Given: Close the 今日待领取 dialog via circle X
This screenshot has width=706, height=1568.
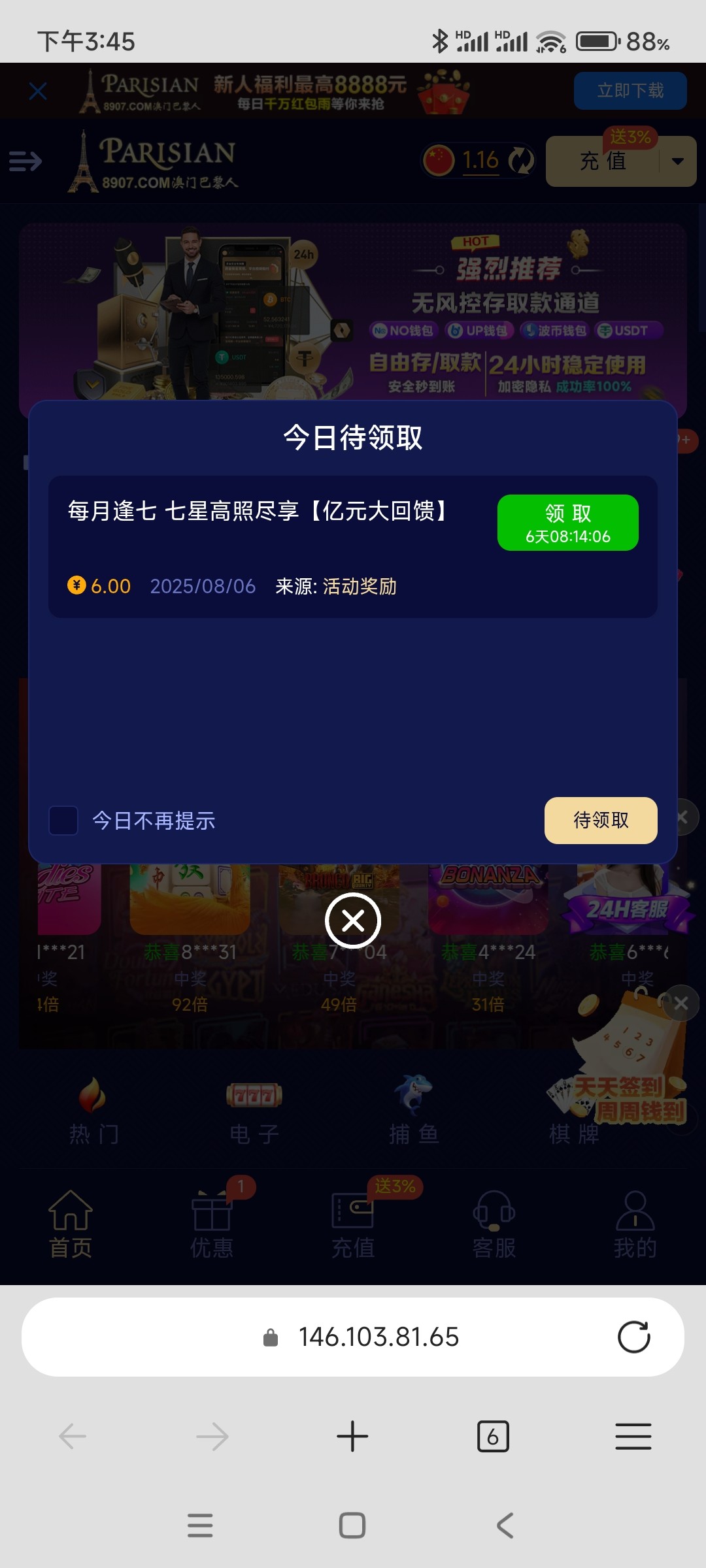Looking at the screenshot, I should point(353,921).
